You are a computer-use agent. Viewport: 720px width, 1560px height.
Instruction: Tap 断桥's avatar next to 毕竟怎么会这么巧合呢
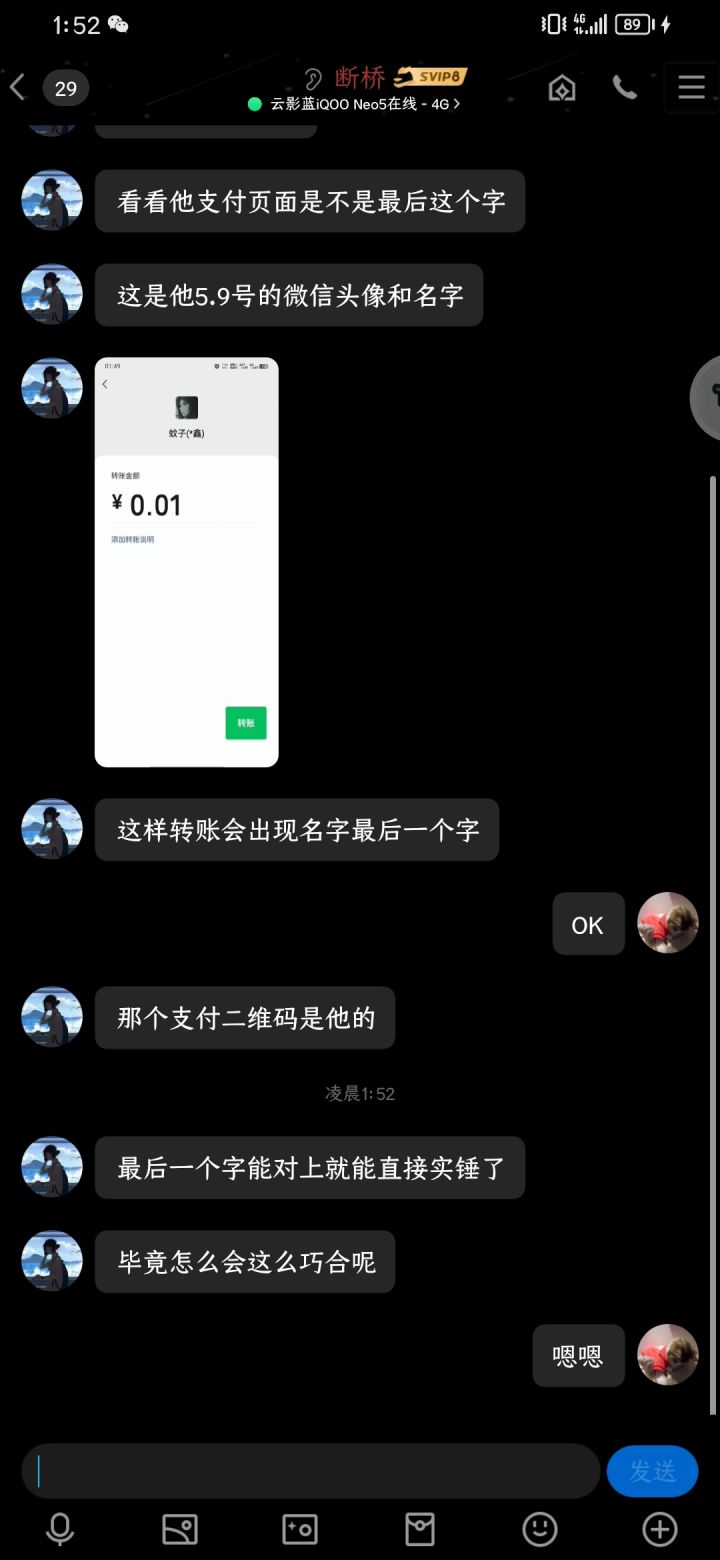tap(51, 1261)
